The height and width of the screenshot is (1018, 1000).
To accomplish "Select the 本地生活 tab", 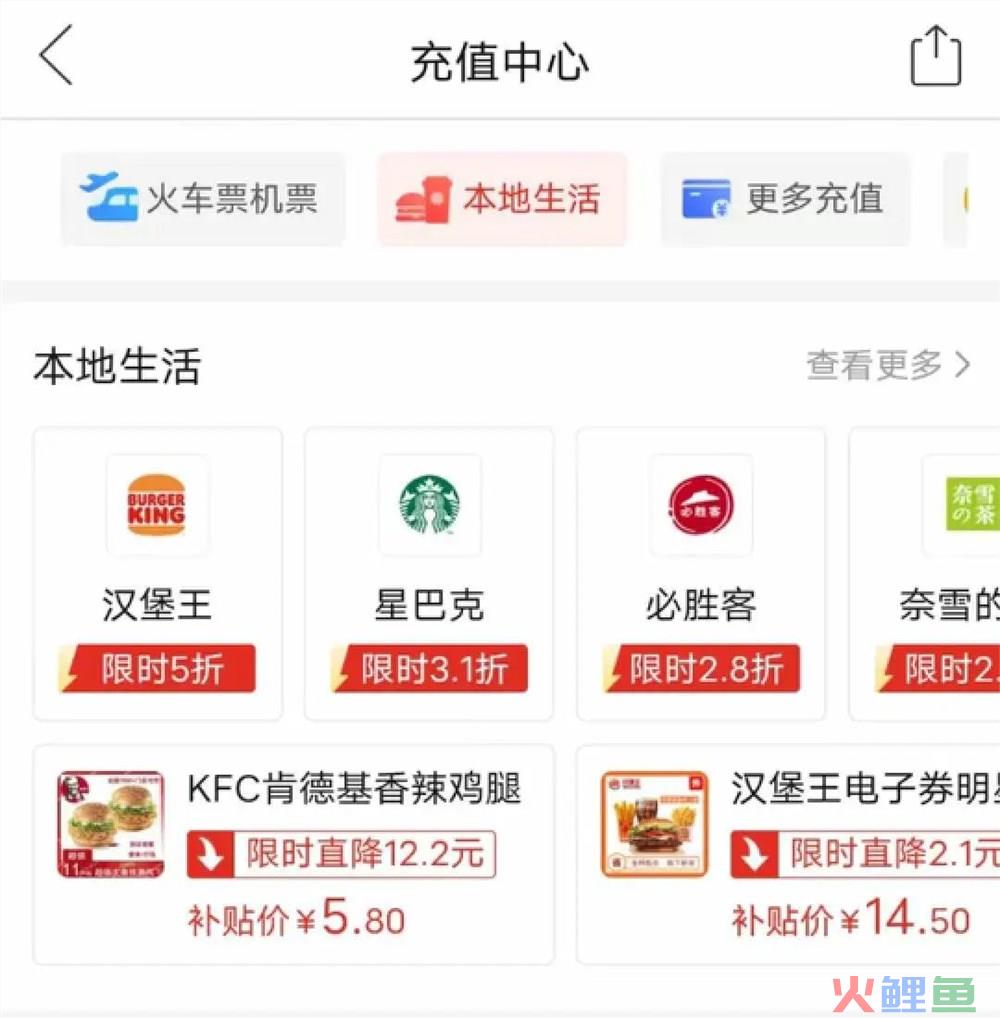I will [x=502, y=199].
